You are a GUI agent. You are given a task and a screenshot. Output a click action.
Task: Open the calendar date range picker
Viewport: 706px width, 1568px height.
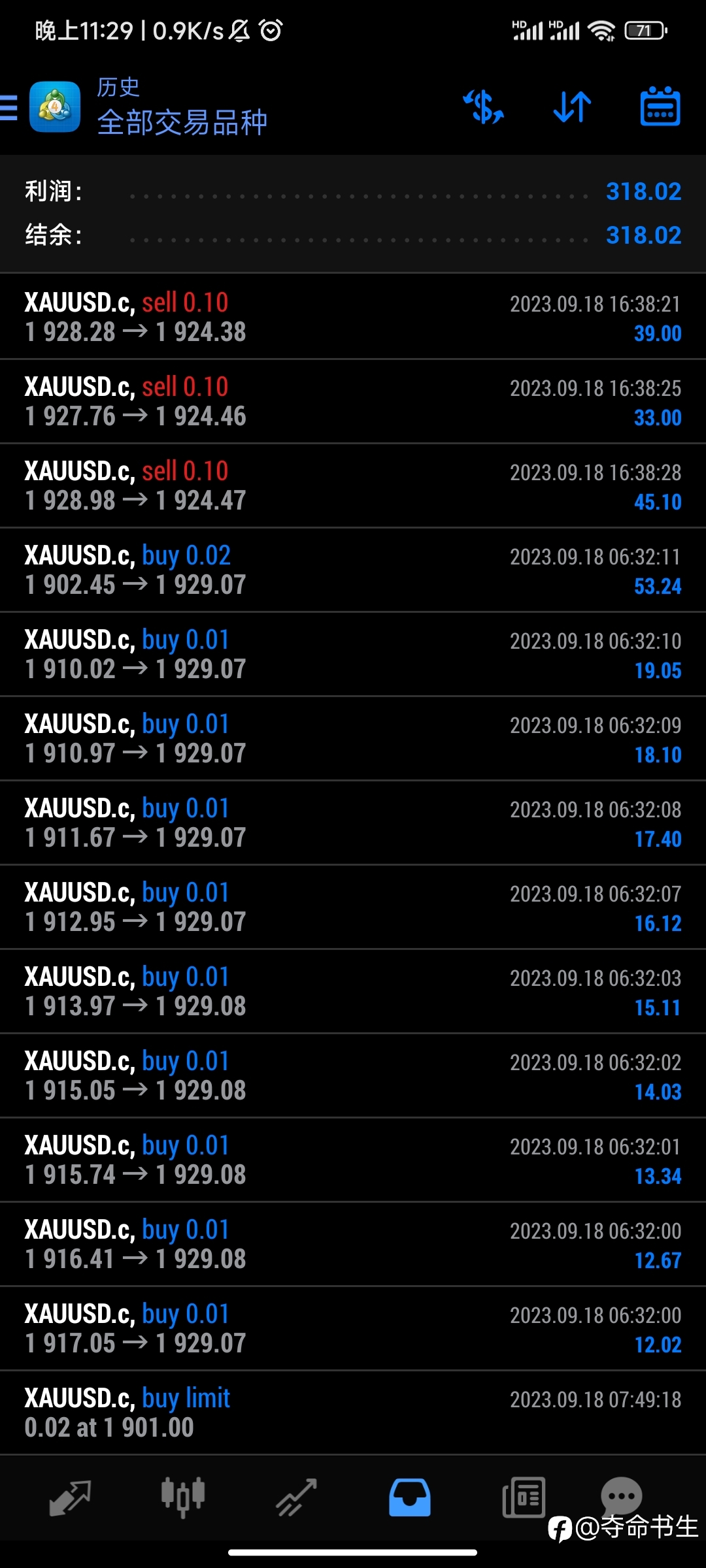[660, 106]
